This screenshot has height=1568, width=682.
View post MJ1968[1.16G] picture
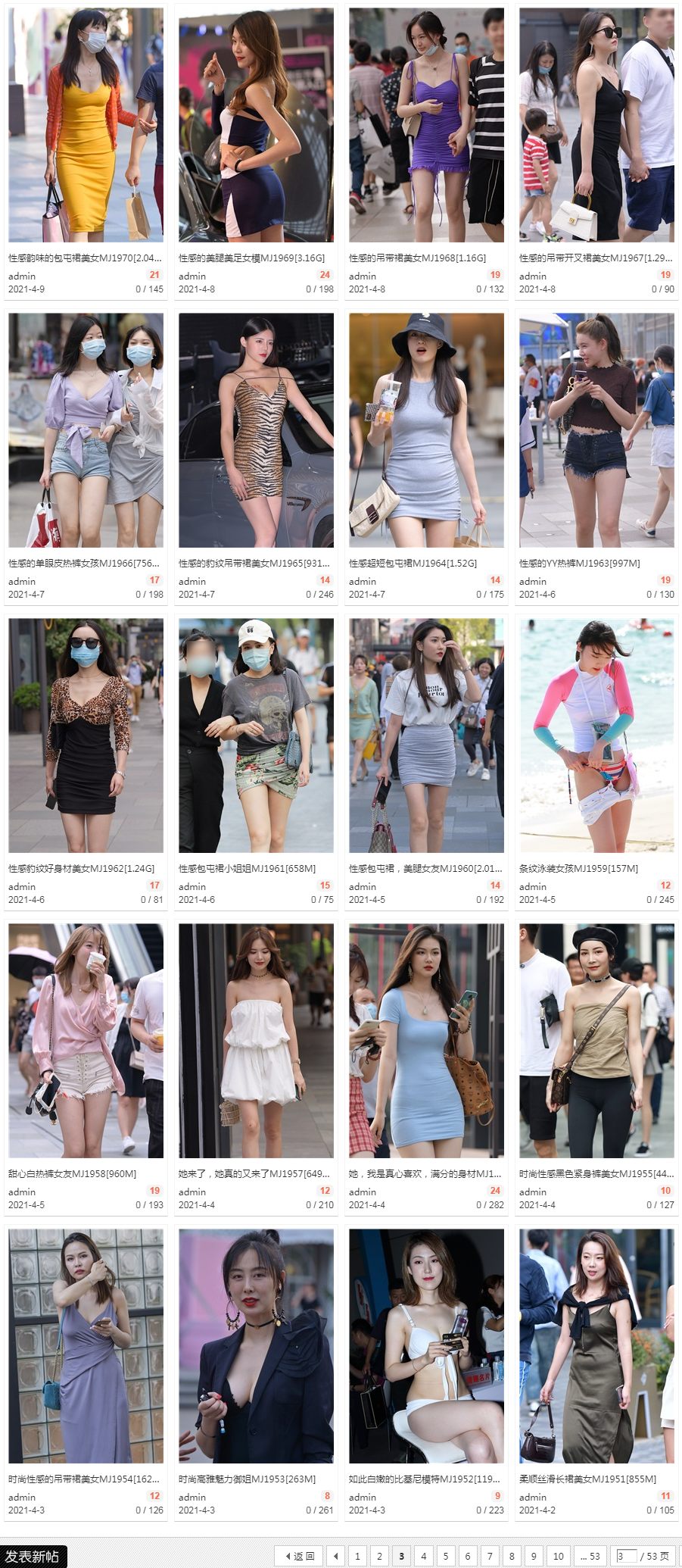426,125
